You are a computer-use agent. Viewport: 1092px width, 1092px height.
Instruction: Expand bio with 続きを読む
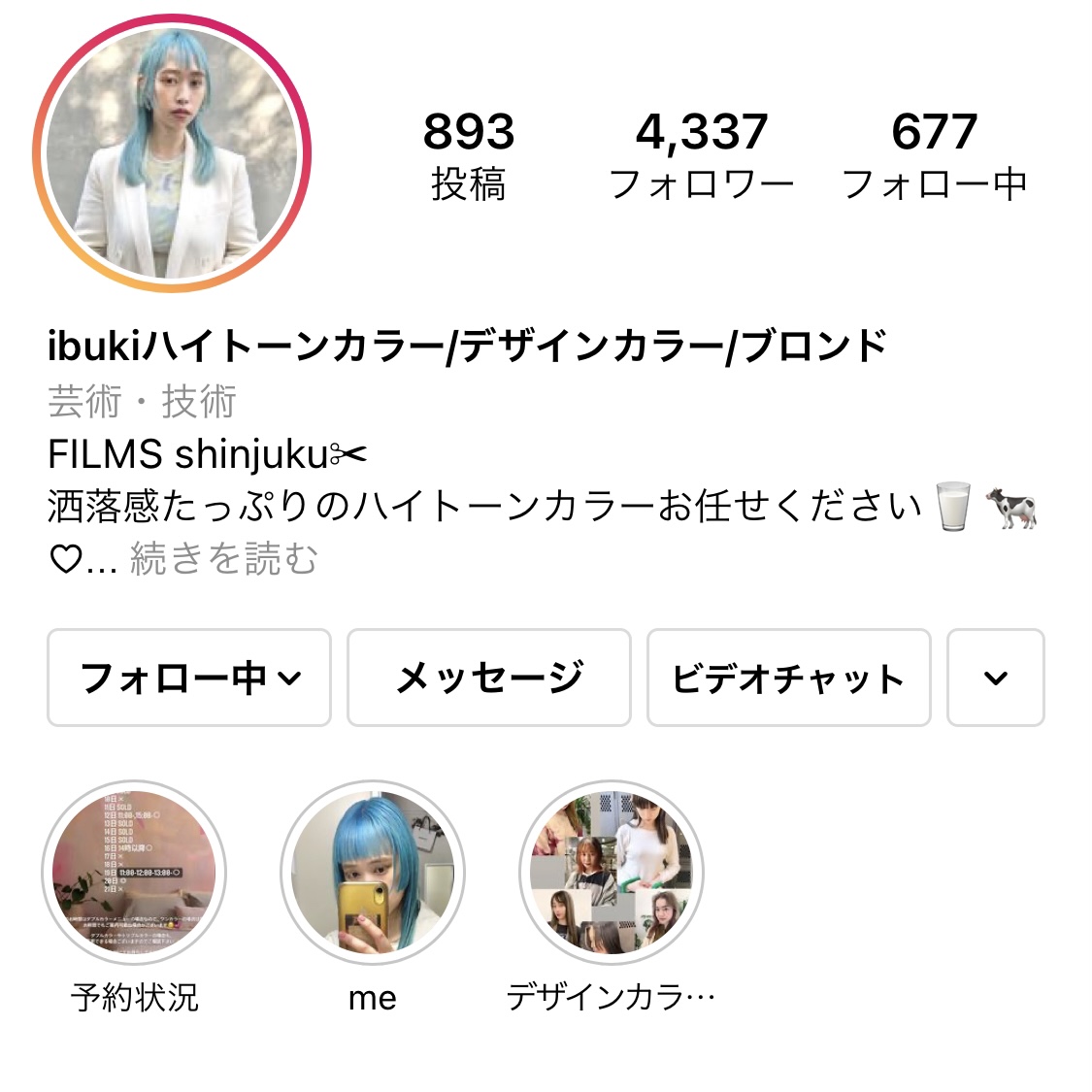[x=224, y=558]
